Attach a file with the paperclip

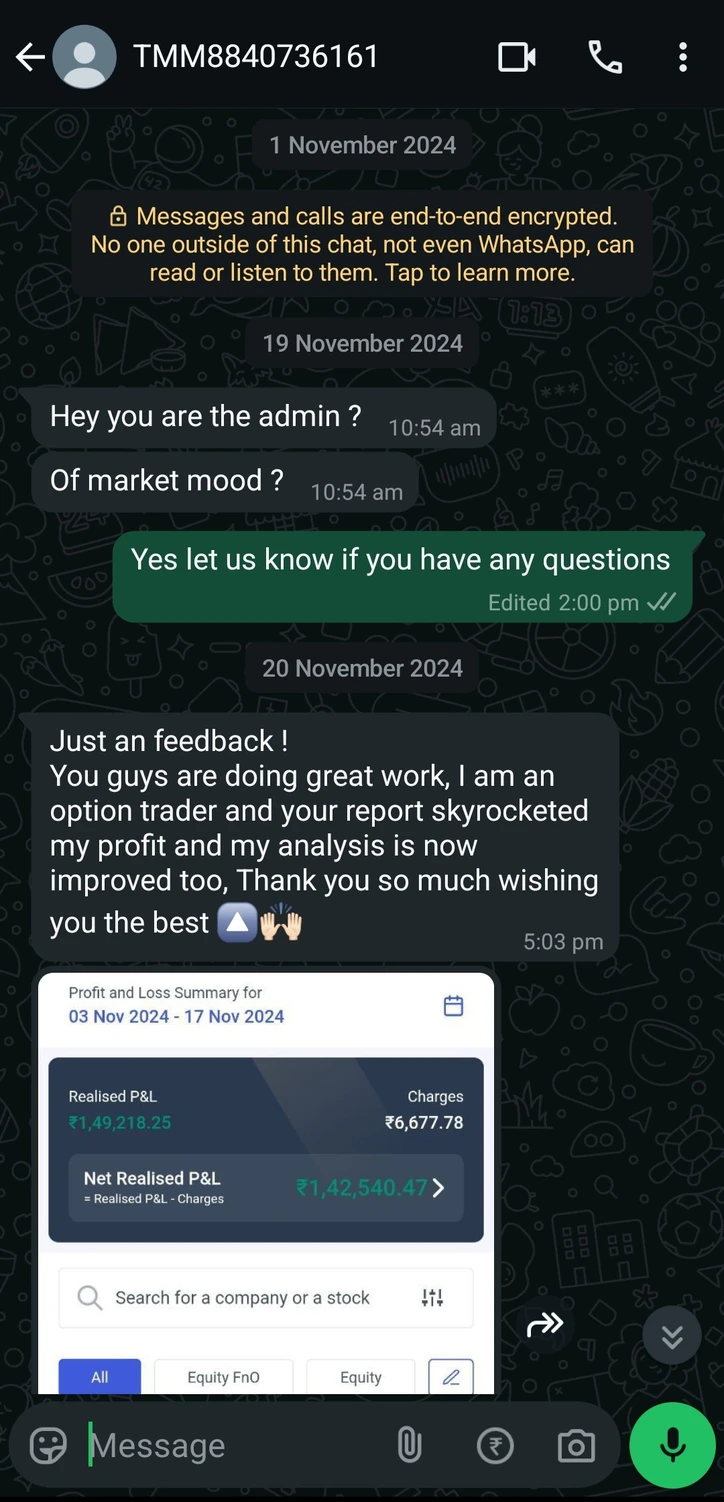pyautogui.click(x=409, y=1445)
